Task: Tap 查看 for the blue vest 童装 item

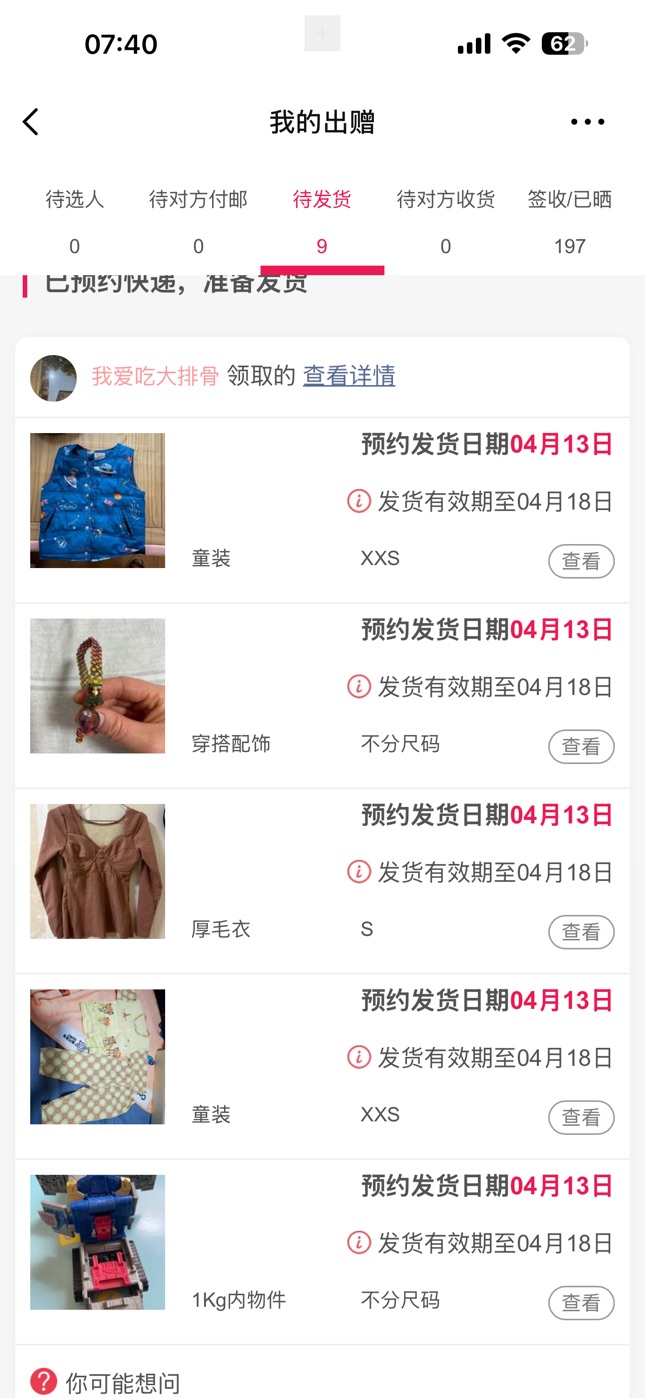Action: pyautogui.click(x=581, y=561)
